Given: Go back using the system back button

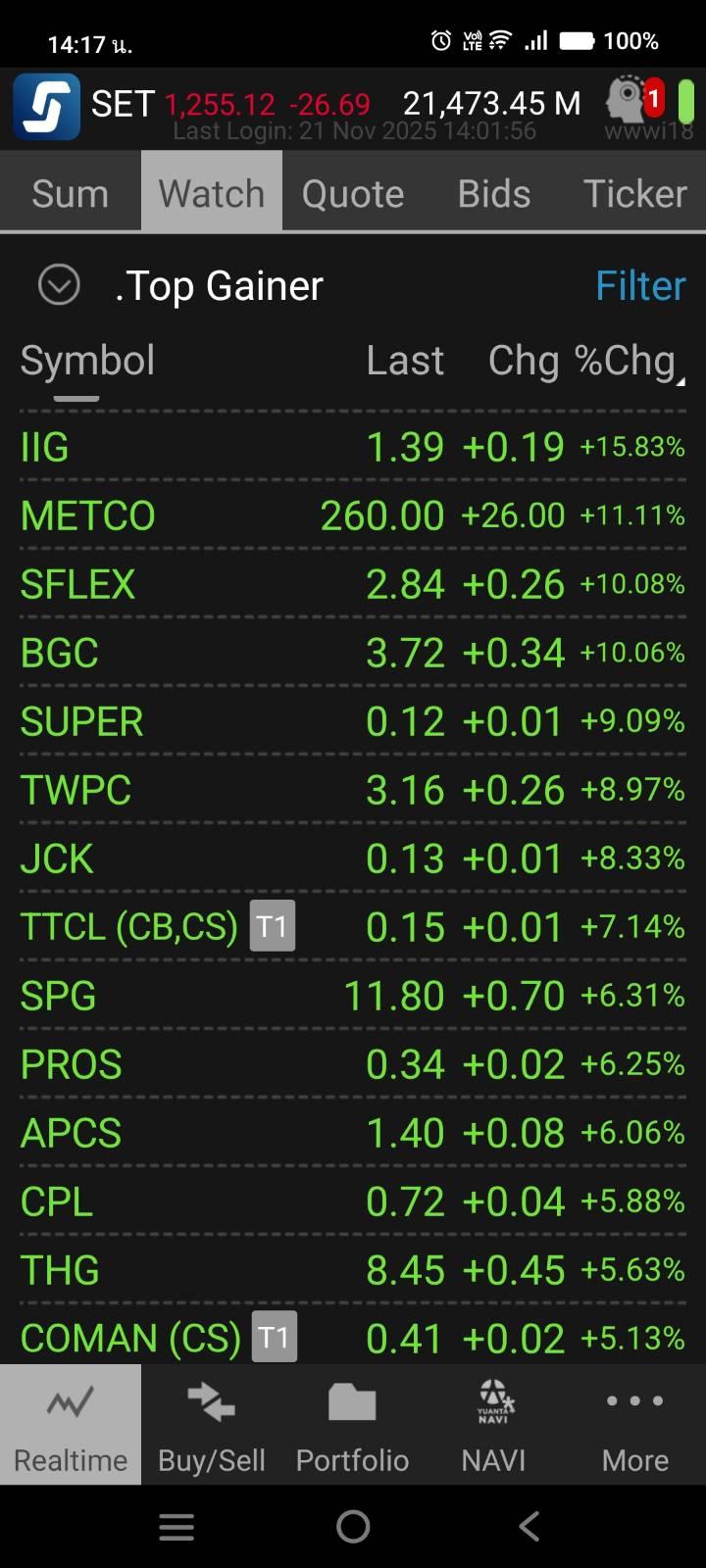Looking at the screenshot, I should point(529,1526).
